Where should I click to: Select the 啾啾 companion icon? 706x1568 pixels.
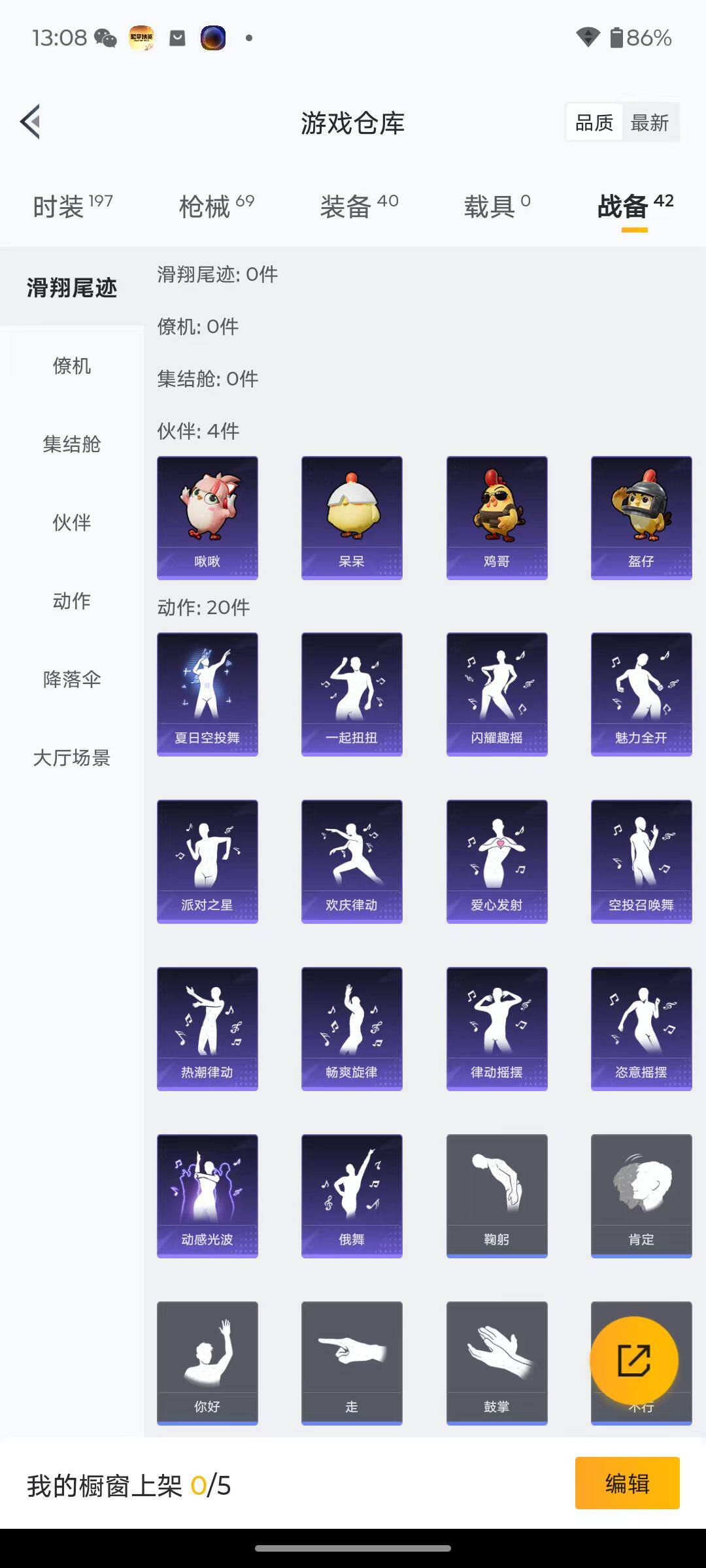click(x=207, y=516)
